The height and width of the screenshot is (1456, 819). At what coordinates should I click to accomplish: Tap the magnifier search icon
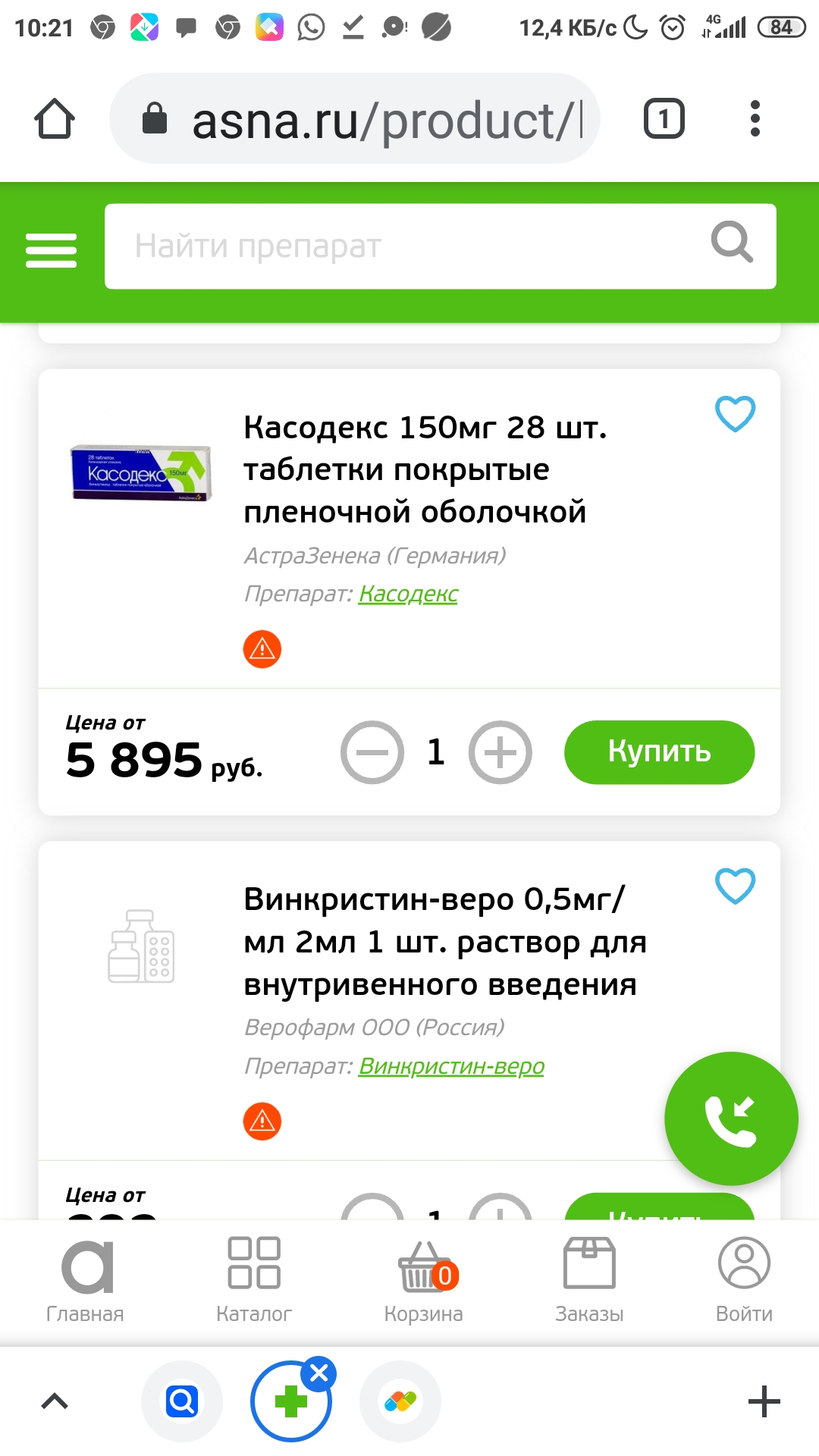732,243
